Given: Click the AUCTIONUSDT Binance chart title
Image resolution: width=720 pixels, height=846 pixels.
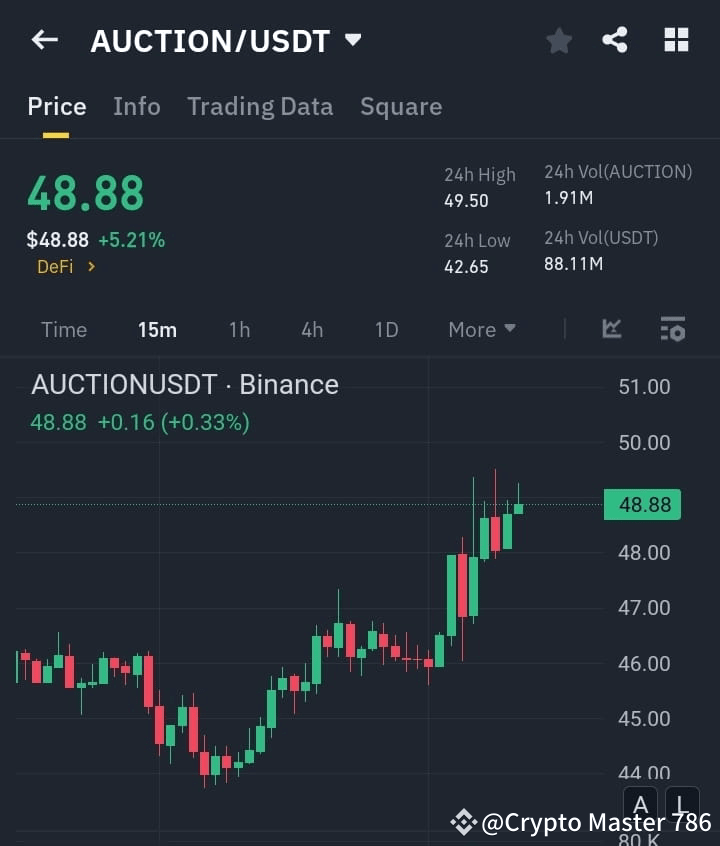Looking at the screenshot, I should (184, 384).
